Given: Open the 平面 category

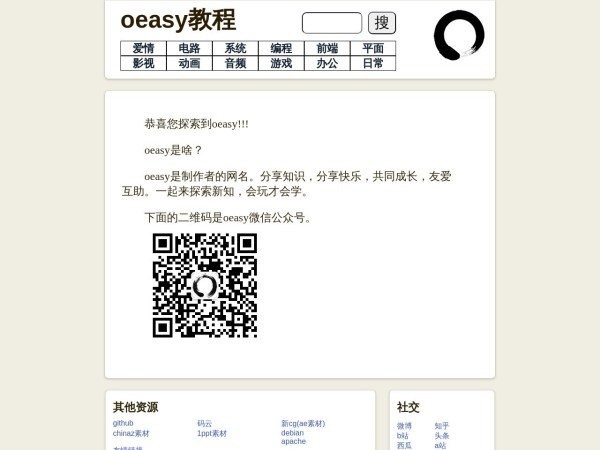Looking at the screenshot, I should coord(373,48).
